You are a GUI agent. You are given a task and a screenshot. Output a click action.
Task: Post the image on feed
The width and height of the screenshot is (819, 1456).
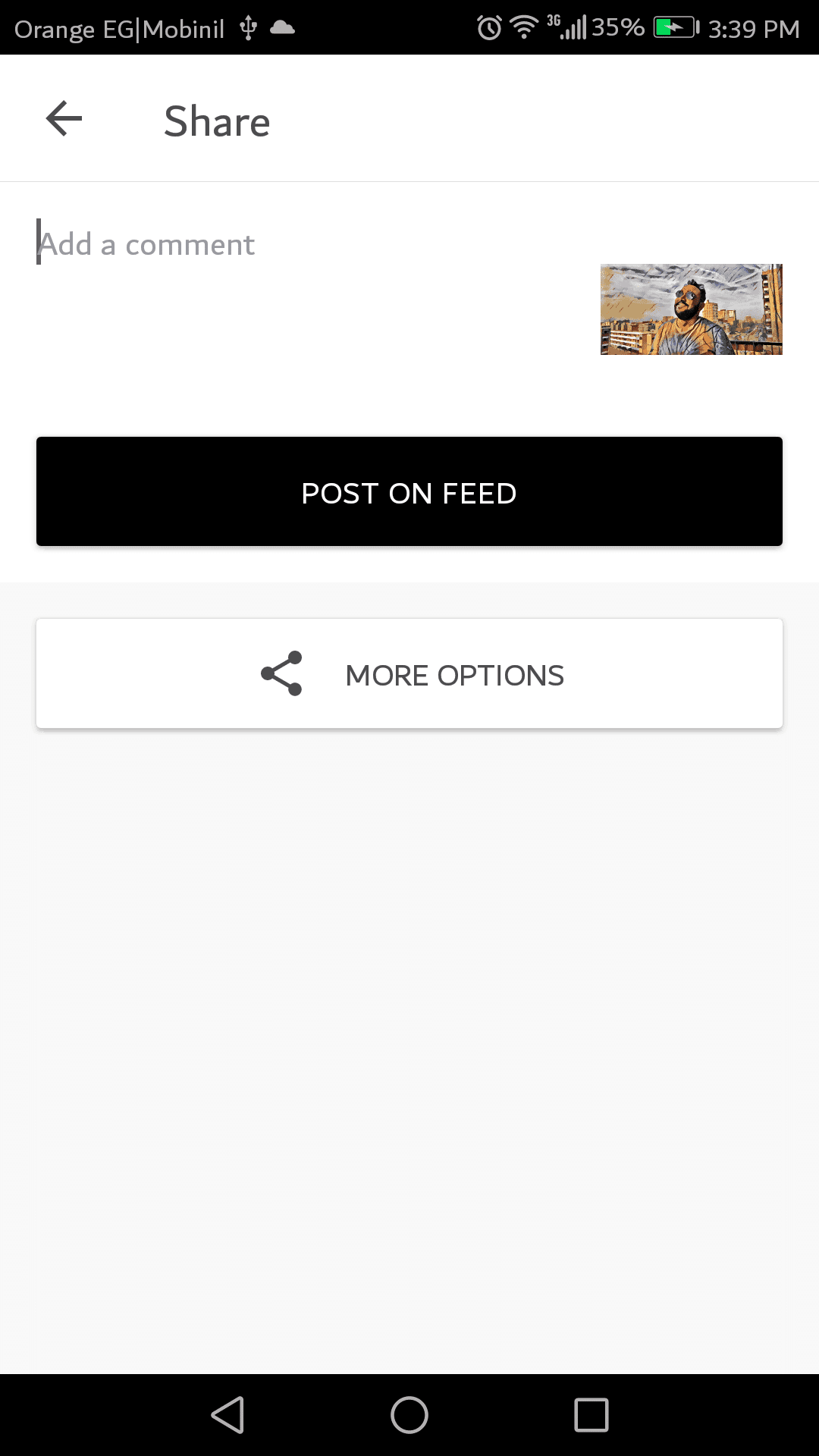pos(409,491)
